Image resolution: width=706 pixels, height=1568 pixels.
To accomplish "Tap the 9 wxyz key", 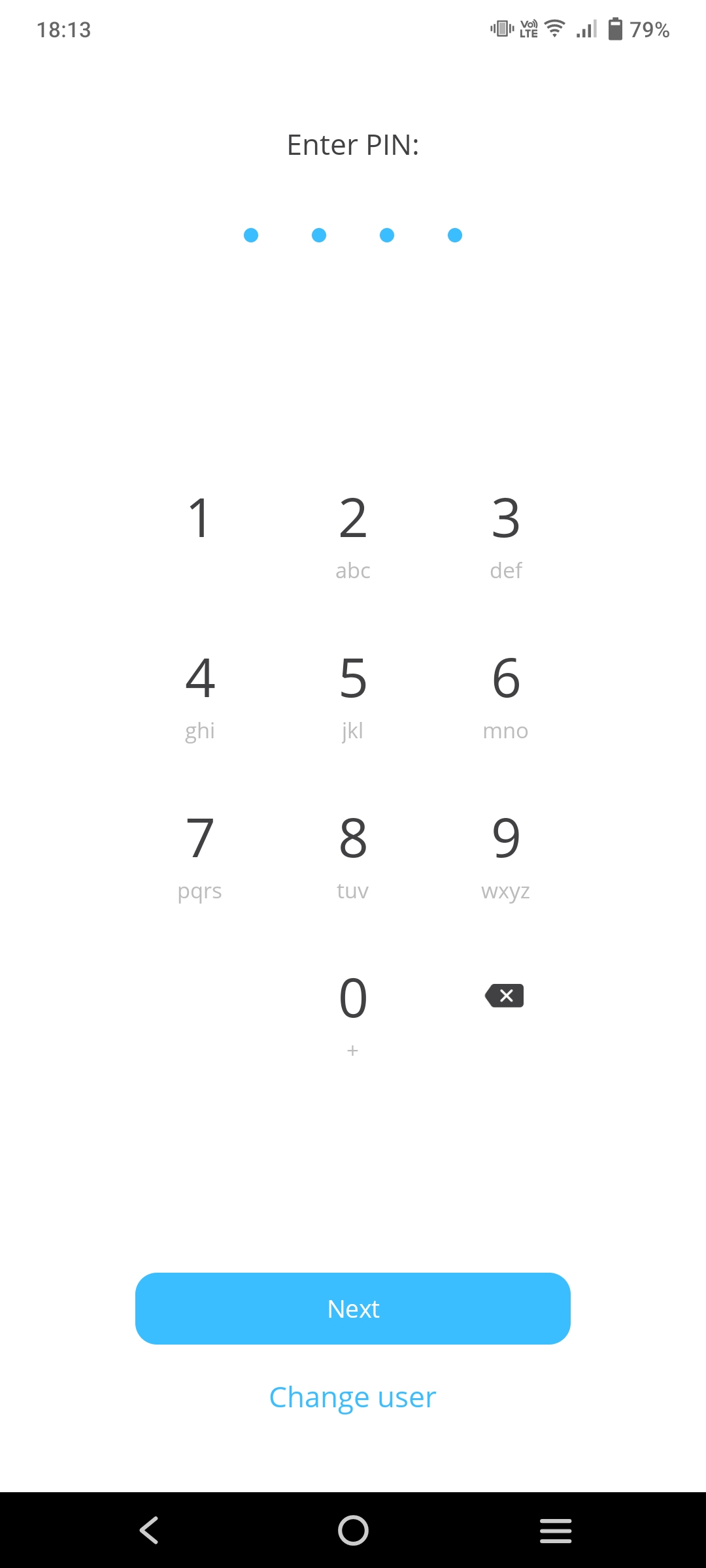I will pos(506,853).
